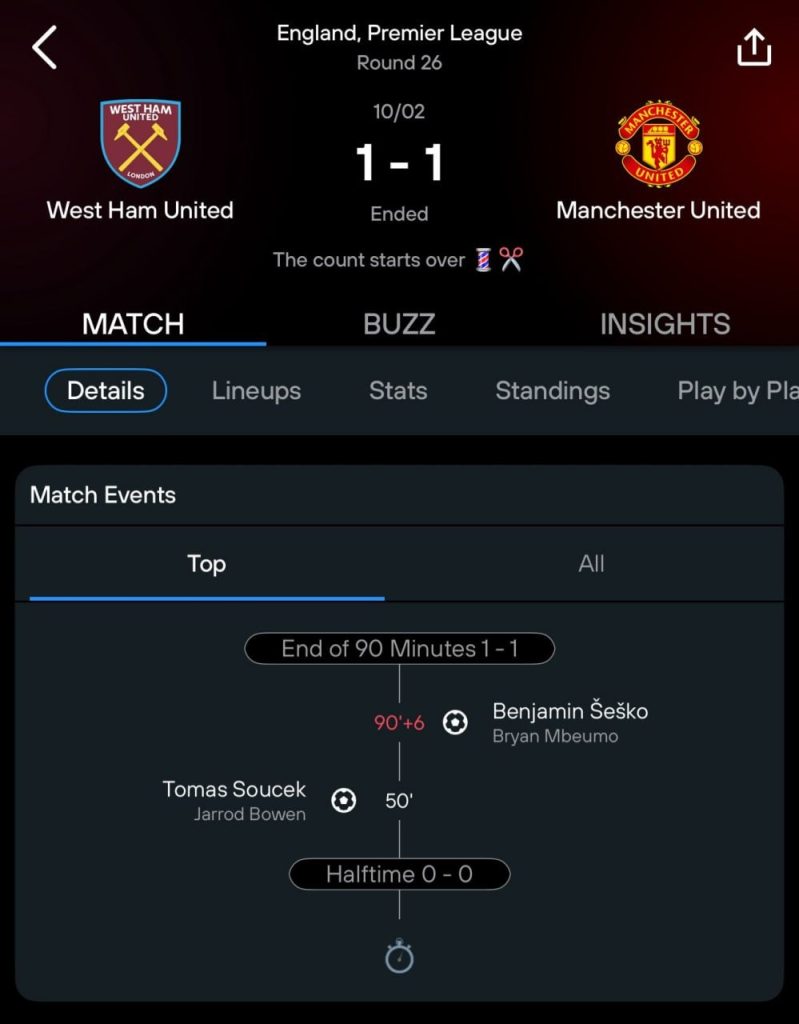Go back using the arrow icon
This screenshot has width=799, height=1024.
44,47
